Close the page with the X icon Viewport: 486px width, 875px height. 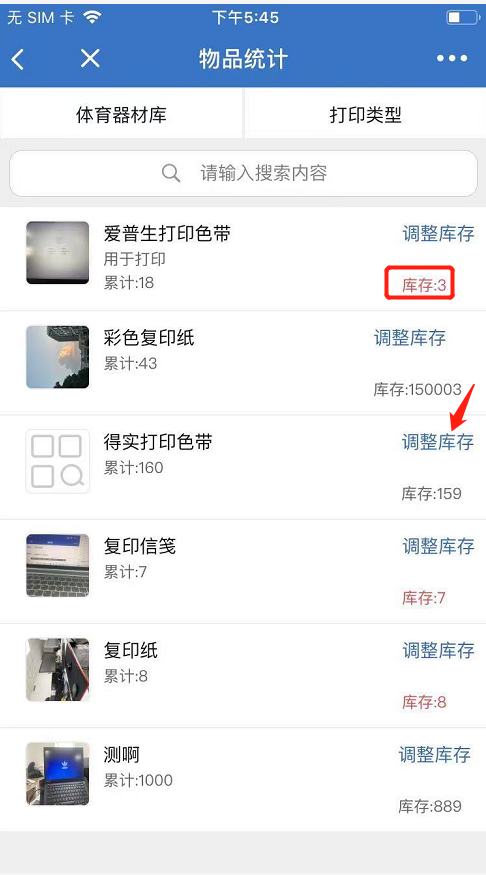tap(90, 58)
